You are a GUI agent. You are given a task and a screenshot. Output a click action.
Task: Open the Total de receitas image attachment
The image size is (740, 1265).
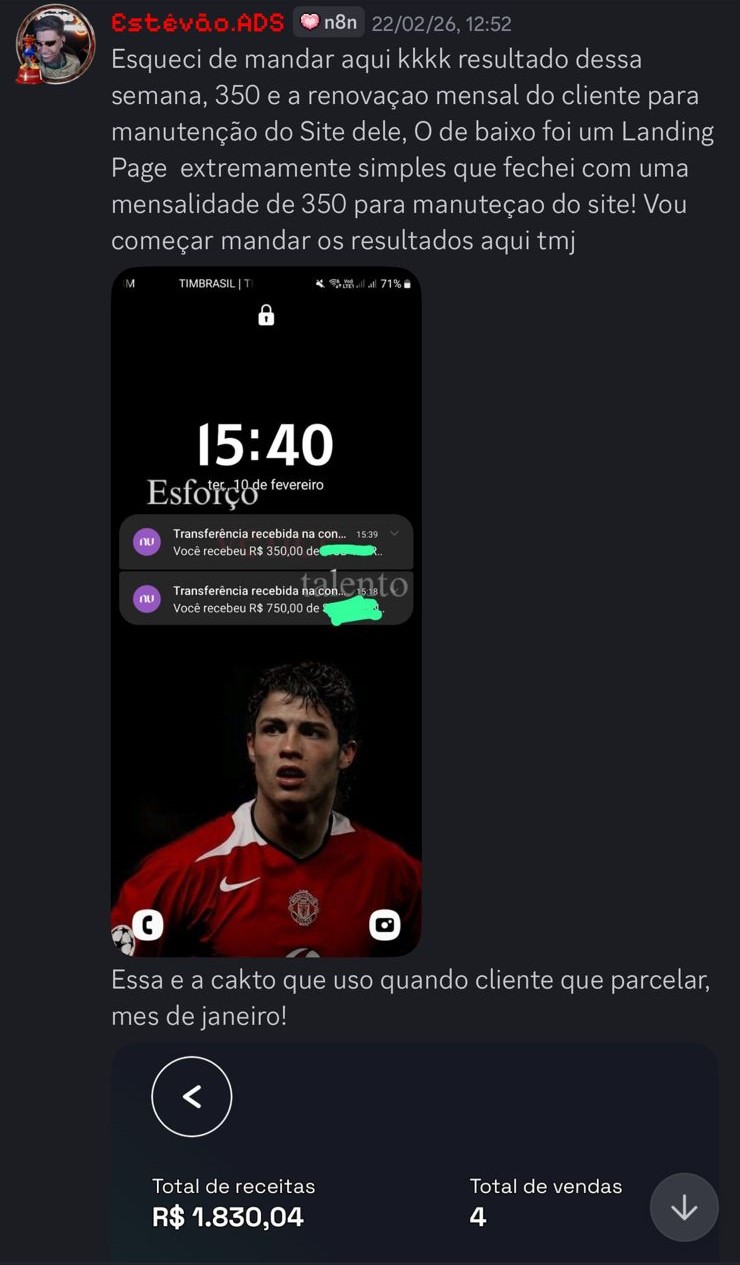point(400,1150)
